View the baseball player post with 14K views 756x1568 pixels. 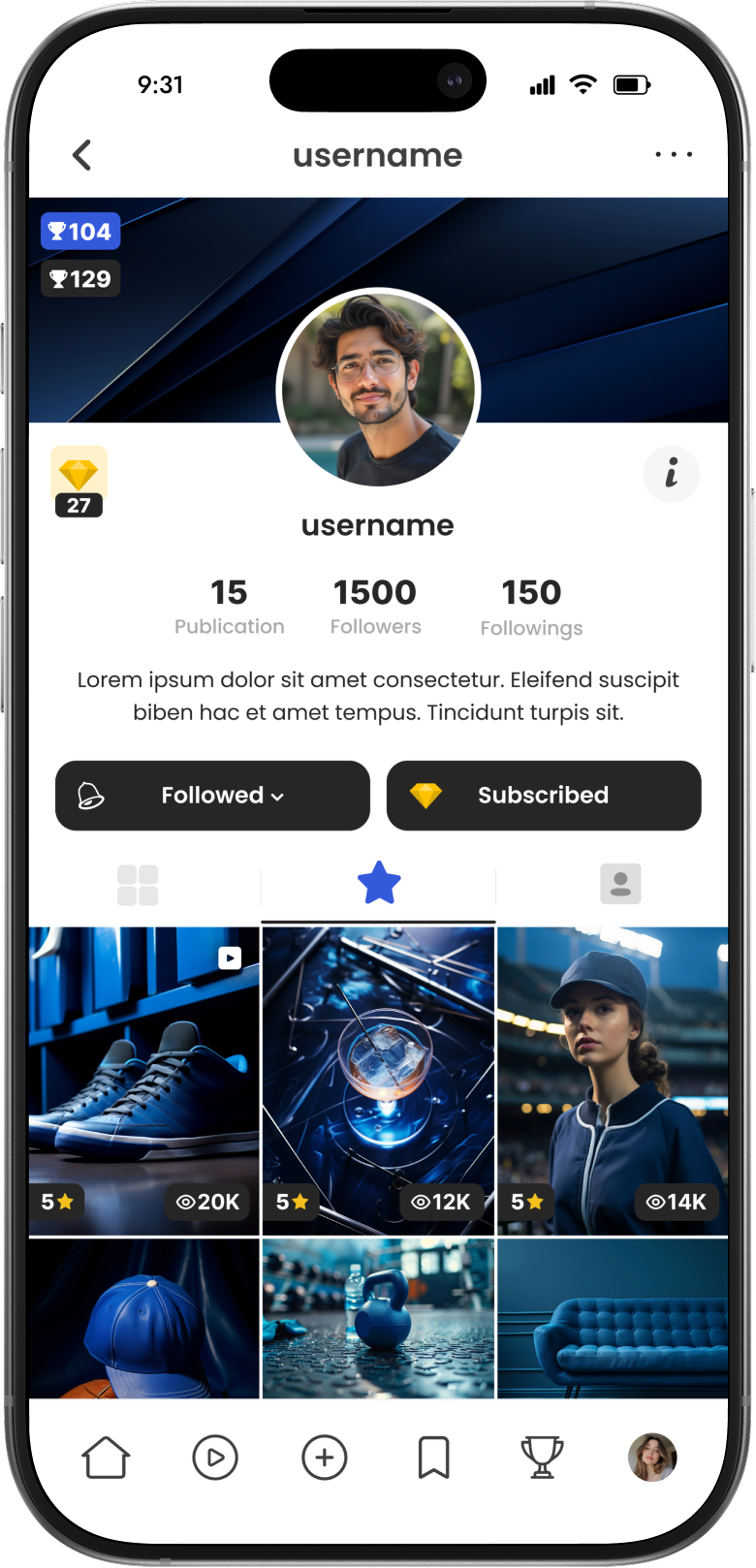613,1081
